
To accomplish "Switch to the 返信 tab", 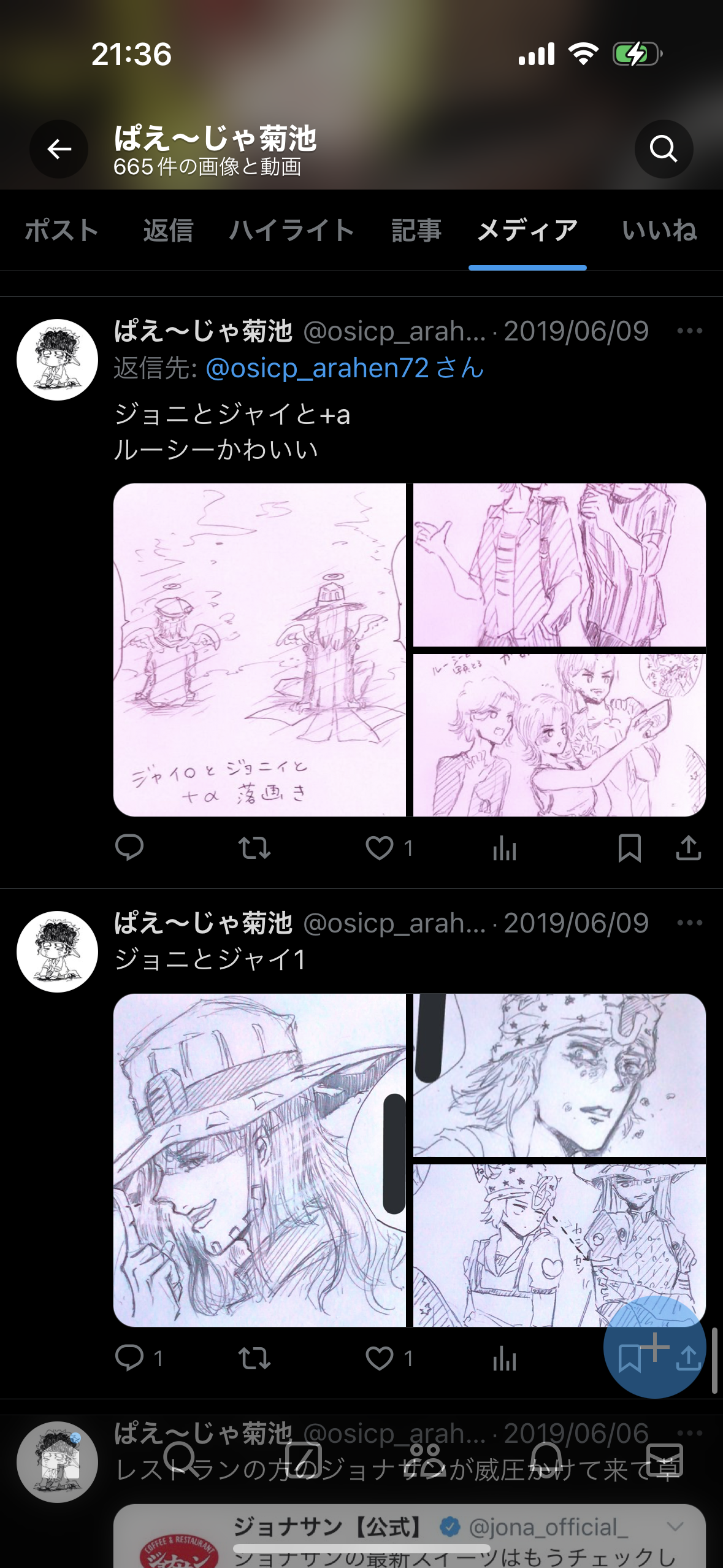I will click(x=168, y=231).
